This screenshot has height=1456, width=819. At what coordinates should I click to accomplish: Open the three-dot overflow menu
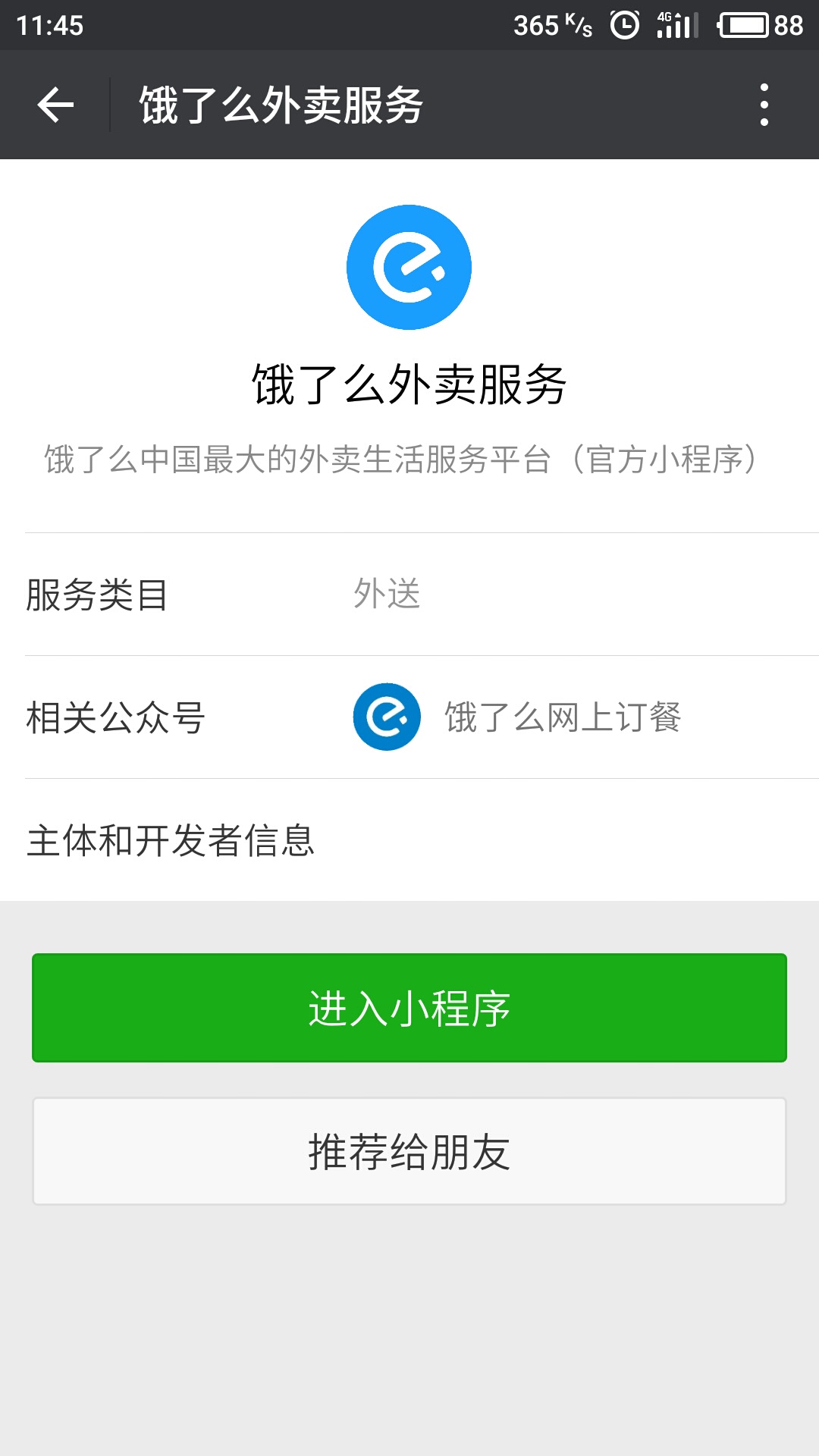coord(764,105)
